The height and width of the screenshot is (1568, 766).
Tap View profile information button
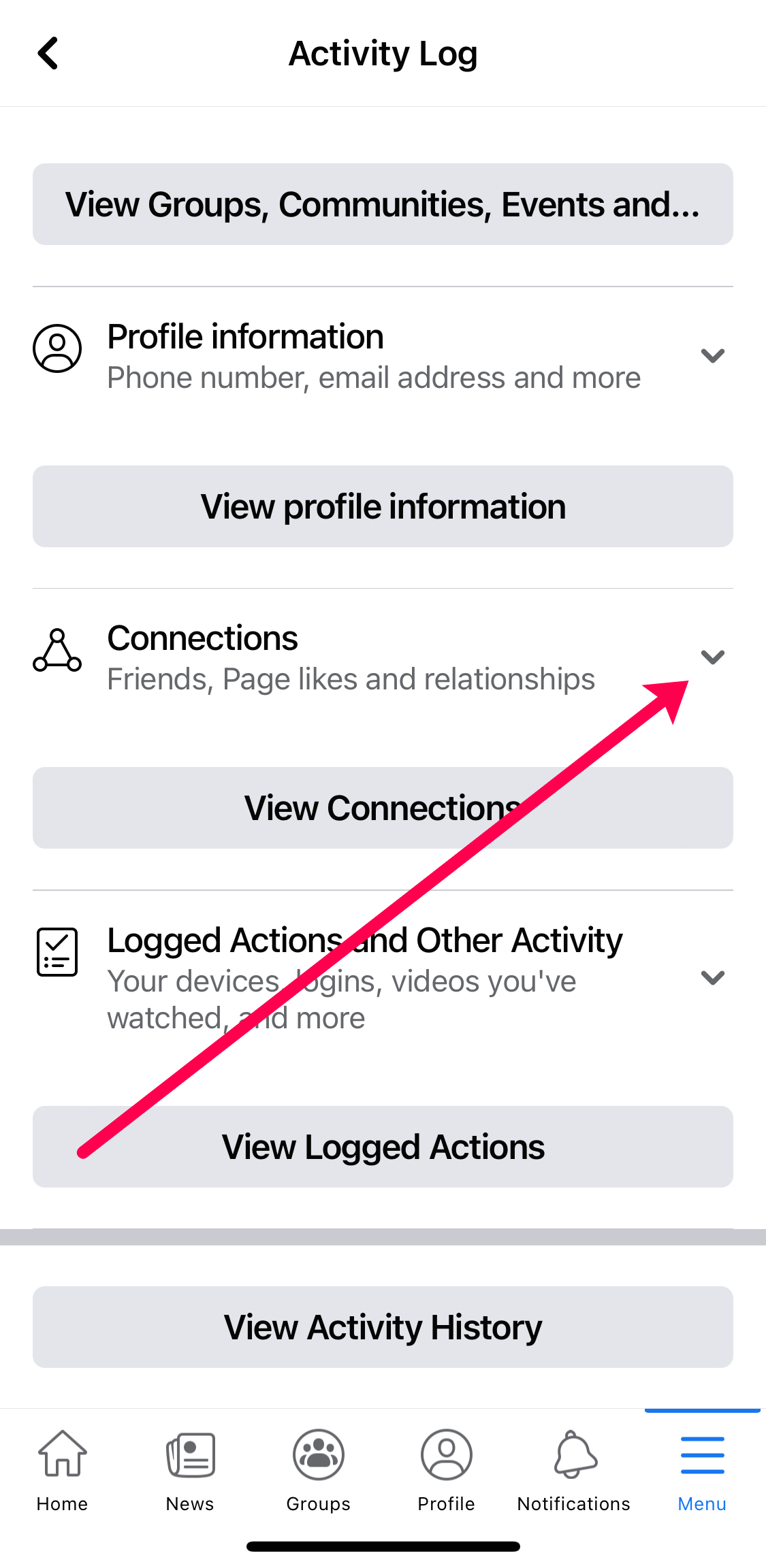tap(383, 506)
